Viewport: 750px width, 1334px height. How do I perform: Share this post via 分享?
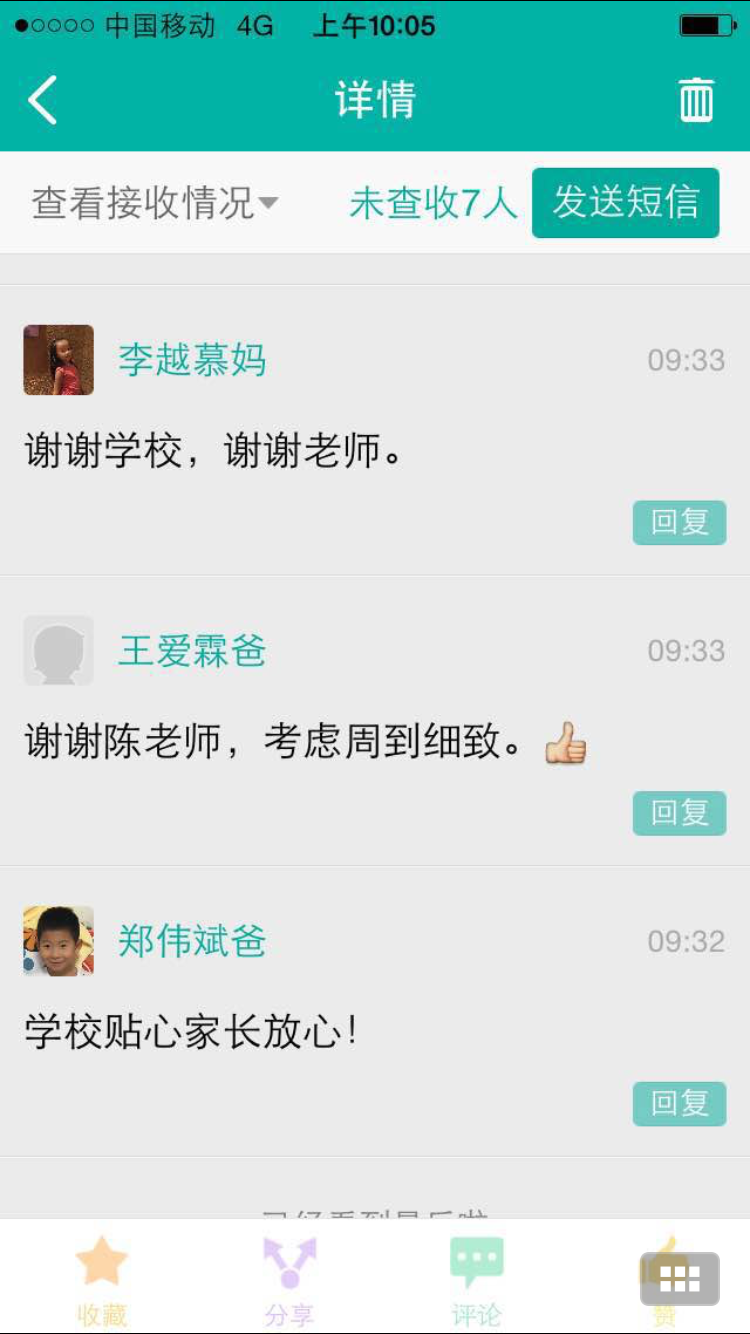[289, 1280]
